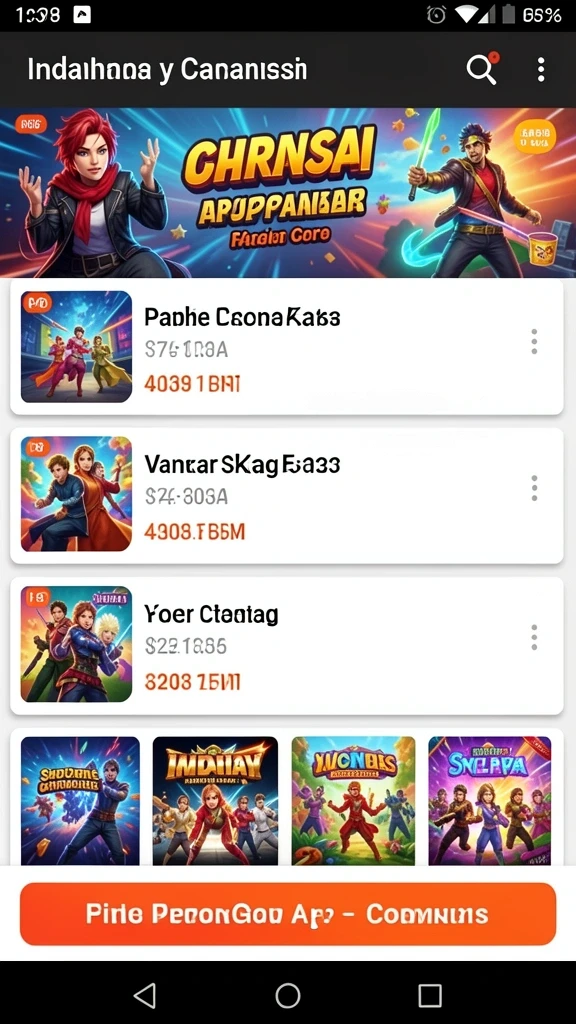Tap the orange Pirle PeoonGoo Ap button

pyautogui.click(x=288, y=914)
